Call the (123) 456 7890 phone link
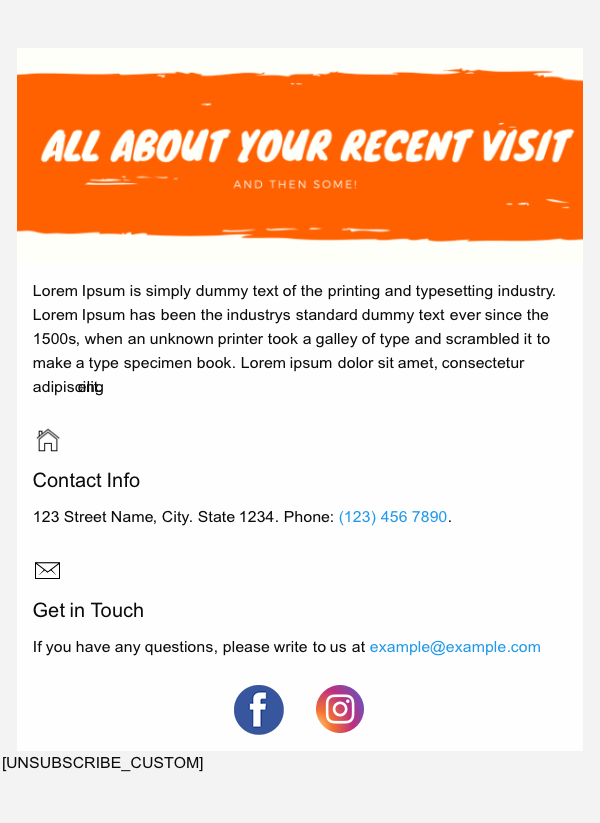The height and width of the screenshot is (823, 600). (393, 517)
